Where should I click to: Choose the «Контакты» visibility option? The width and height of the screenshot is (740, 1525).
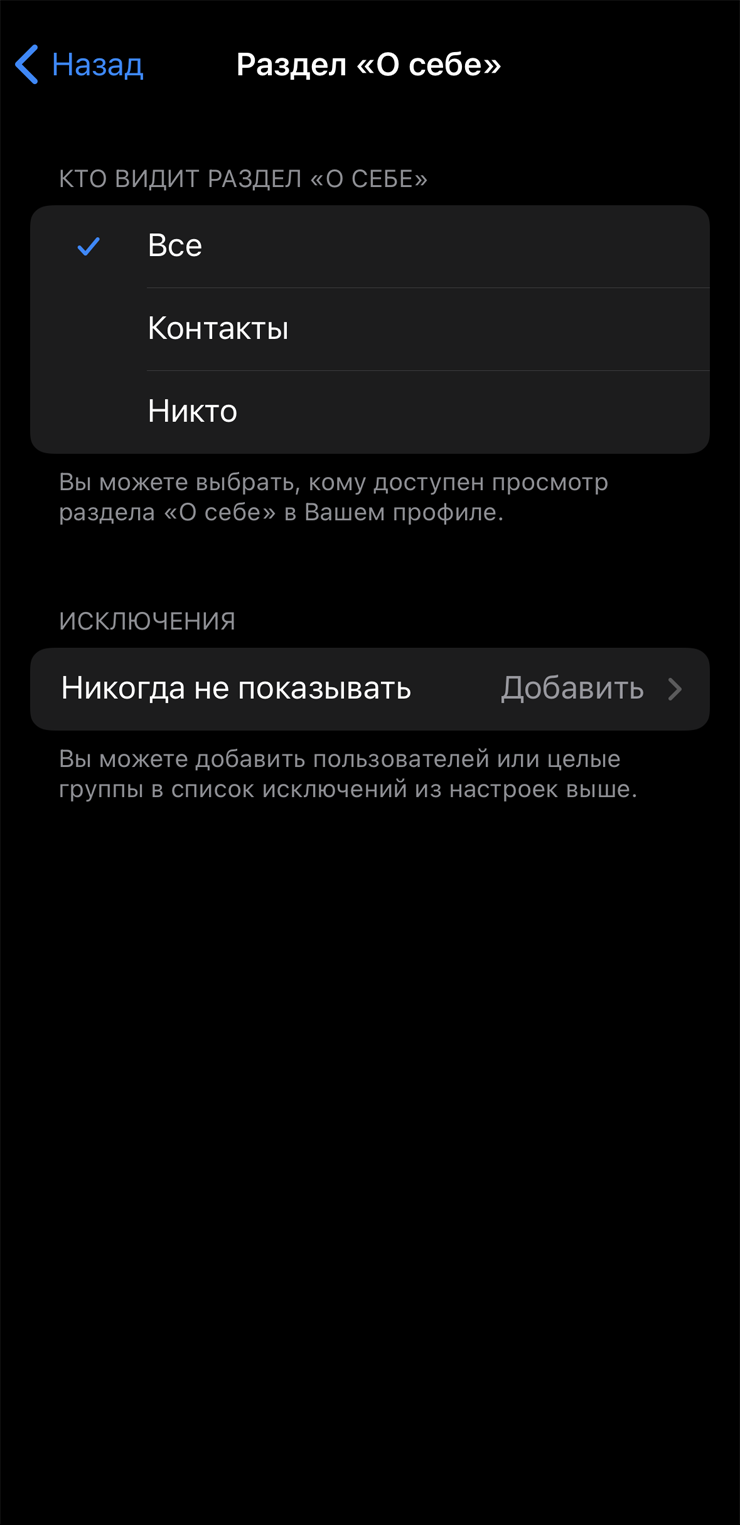[370, 329]
